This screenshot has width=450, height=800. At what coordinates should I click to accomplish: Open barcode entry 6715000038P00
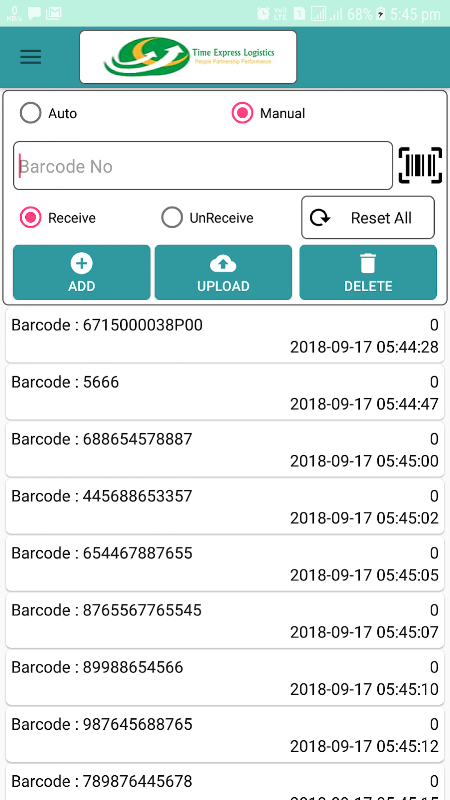point(224,335)
